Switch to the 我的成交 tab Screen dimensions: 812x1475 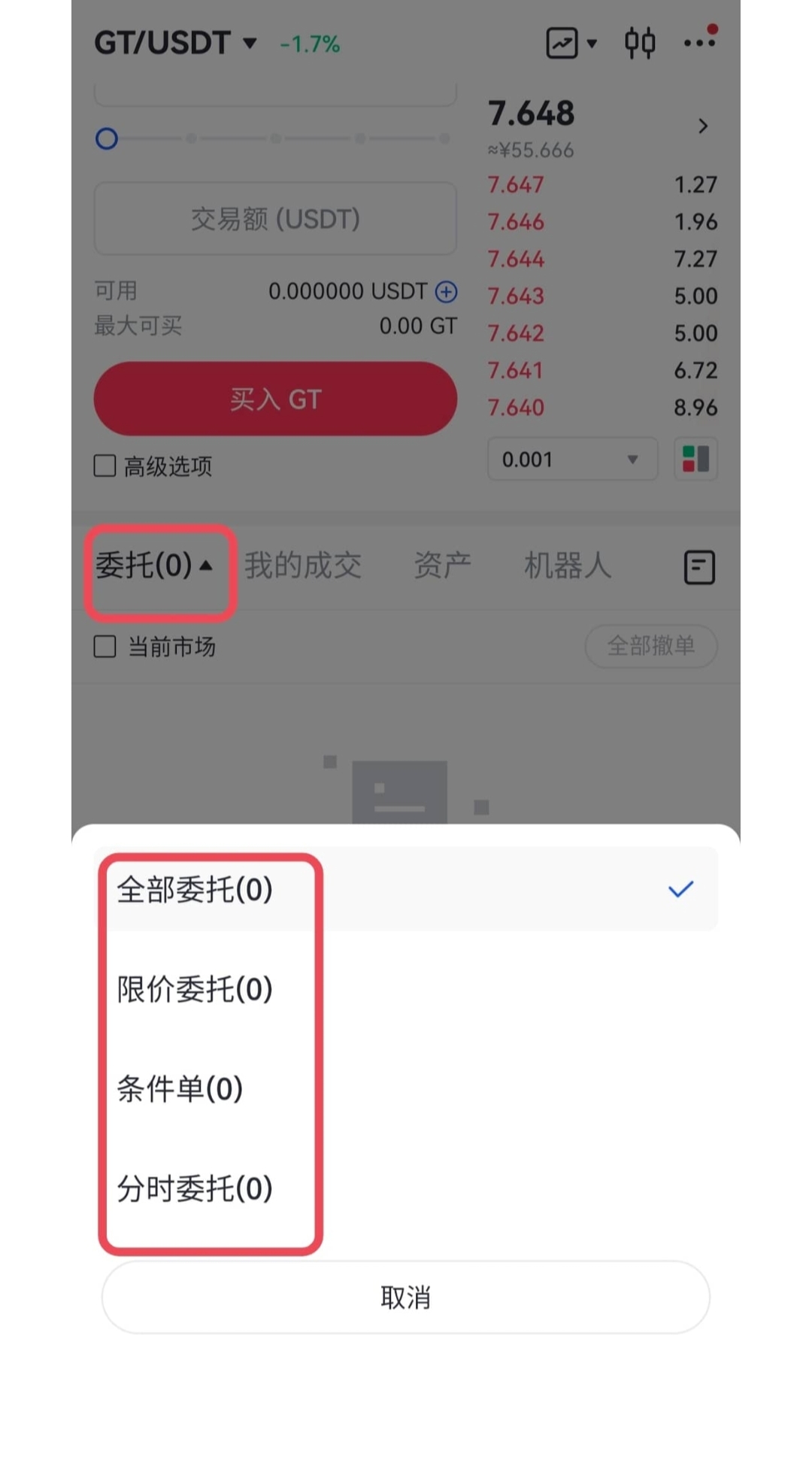click(304, 566)
